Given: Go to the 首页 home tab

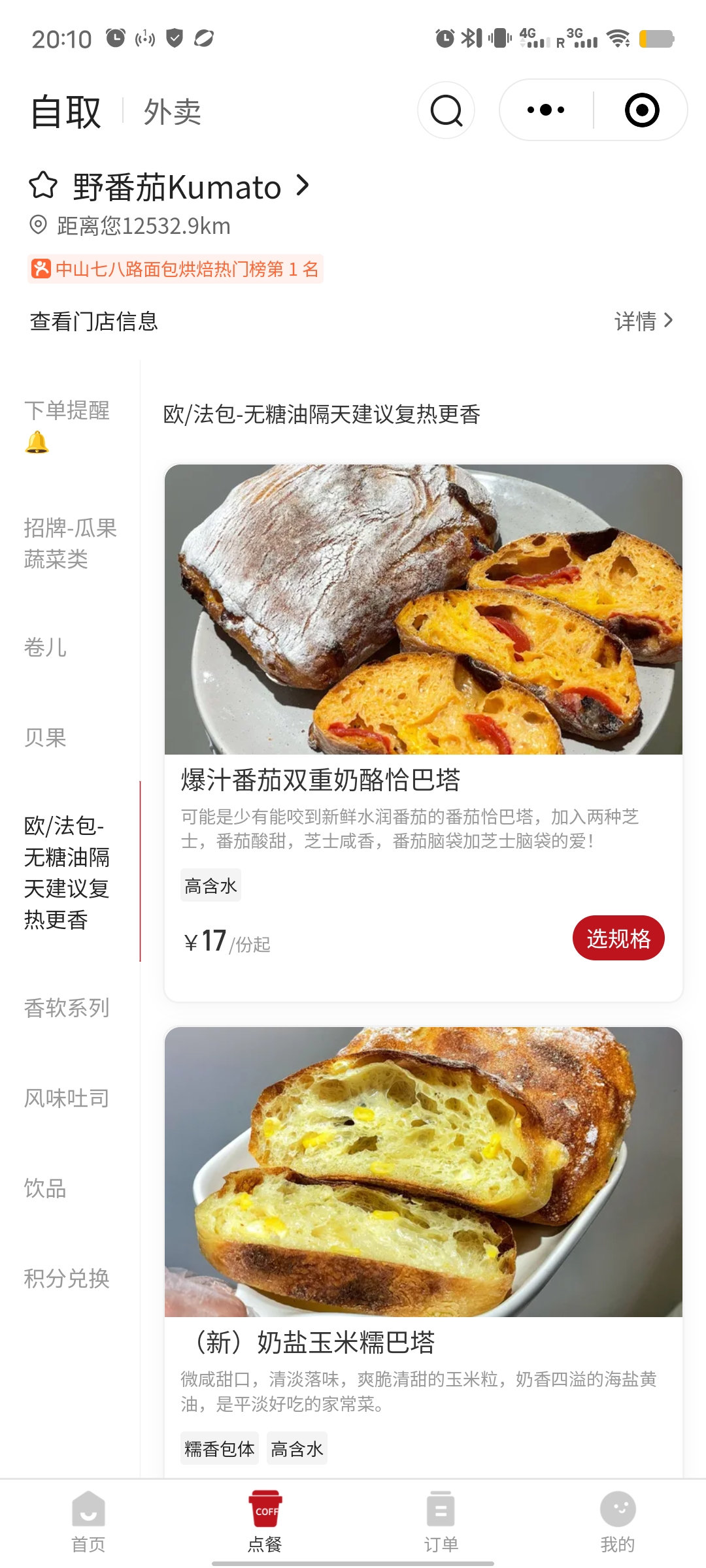Looking at the screenshot, I should tap(88, 1522).
